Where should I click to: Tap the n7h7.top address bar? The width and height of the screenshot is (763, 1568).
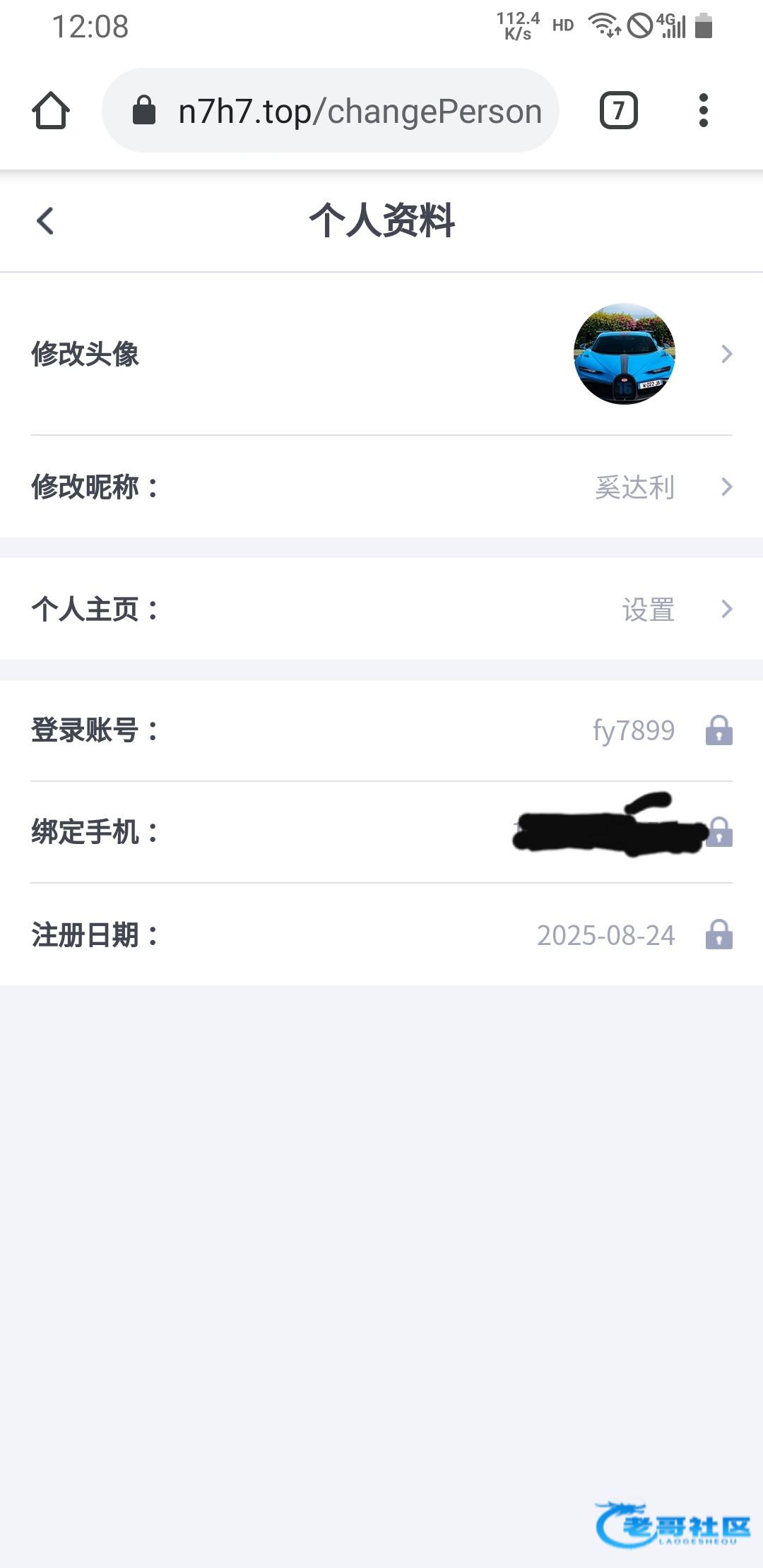(331, 110)
